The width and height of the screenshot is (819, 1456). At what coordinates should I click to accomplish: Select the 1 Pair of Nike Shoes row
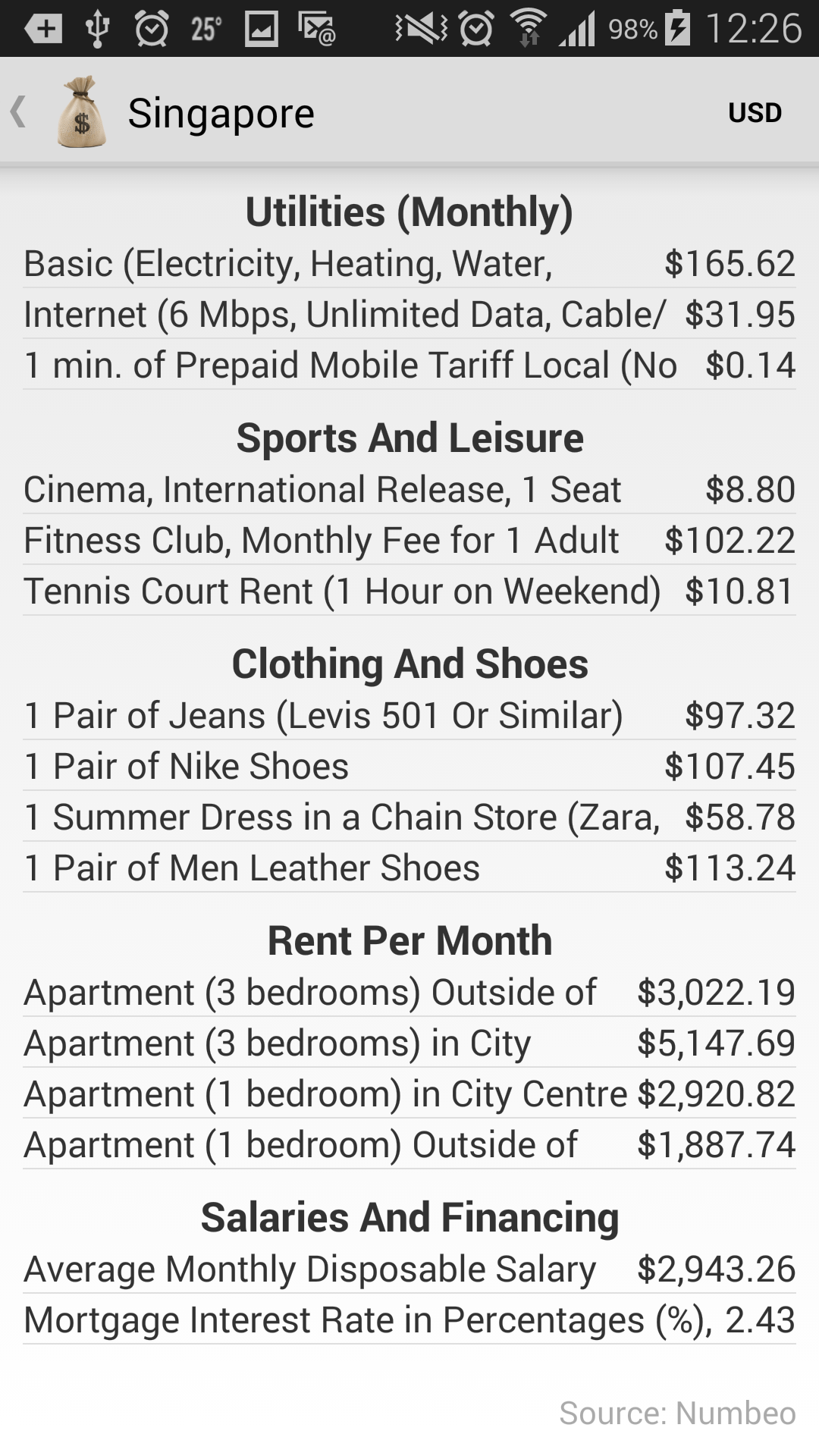click(x=409, y=766)
